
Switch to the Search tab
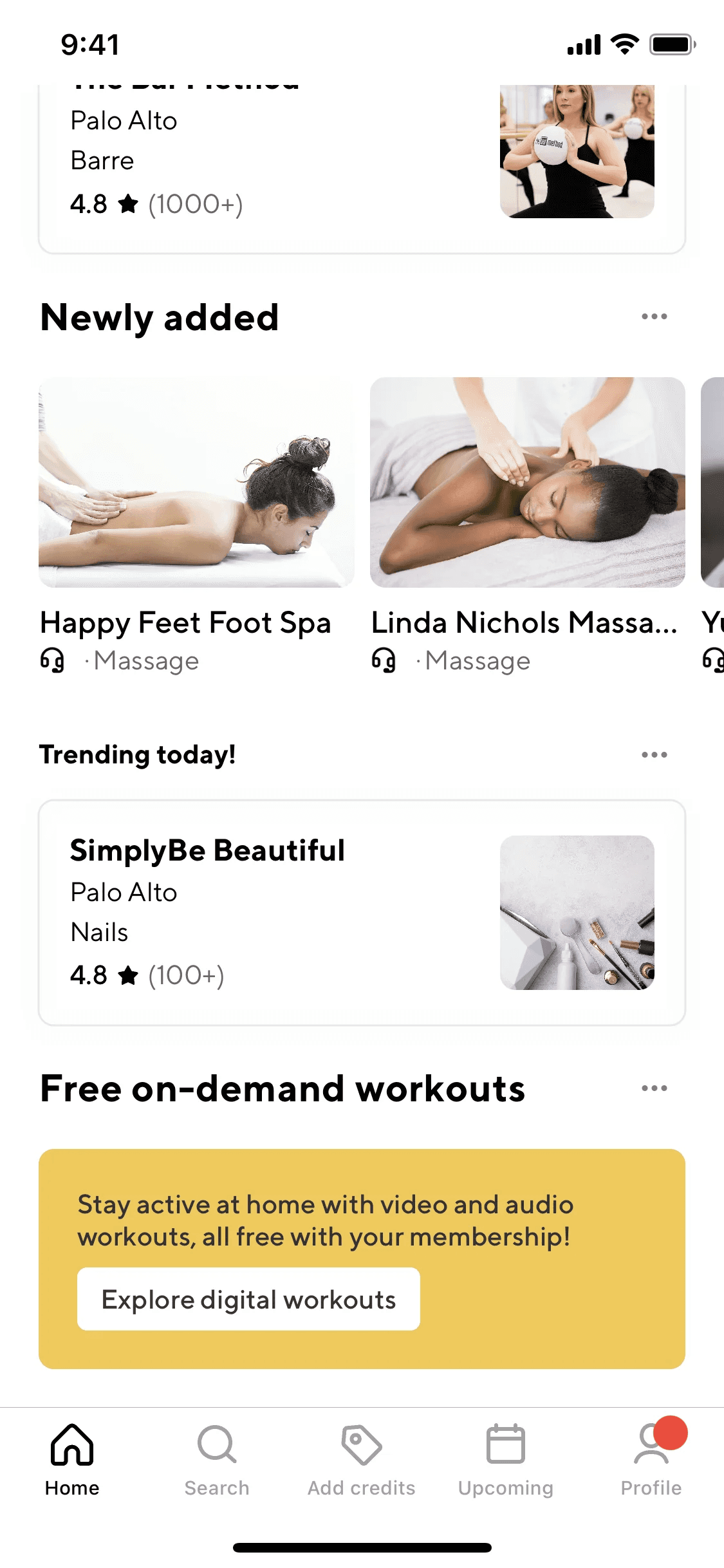click(x=217, y=1460)
